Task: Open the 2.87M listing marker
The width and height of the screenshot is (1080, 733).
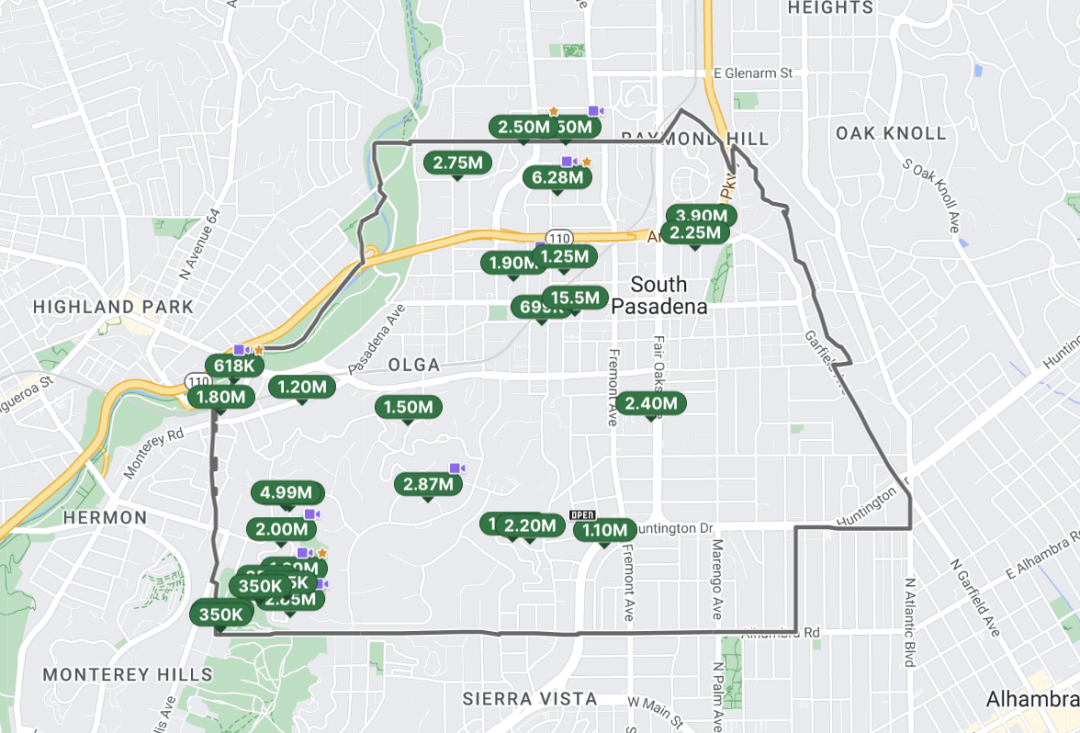Action: pyautogui.click(x=429, y=485)
